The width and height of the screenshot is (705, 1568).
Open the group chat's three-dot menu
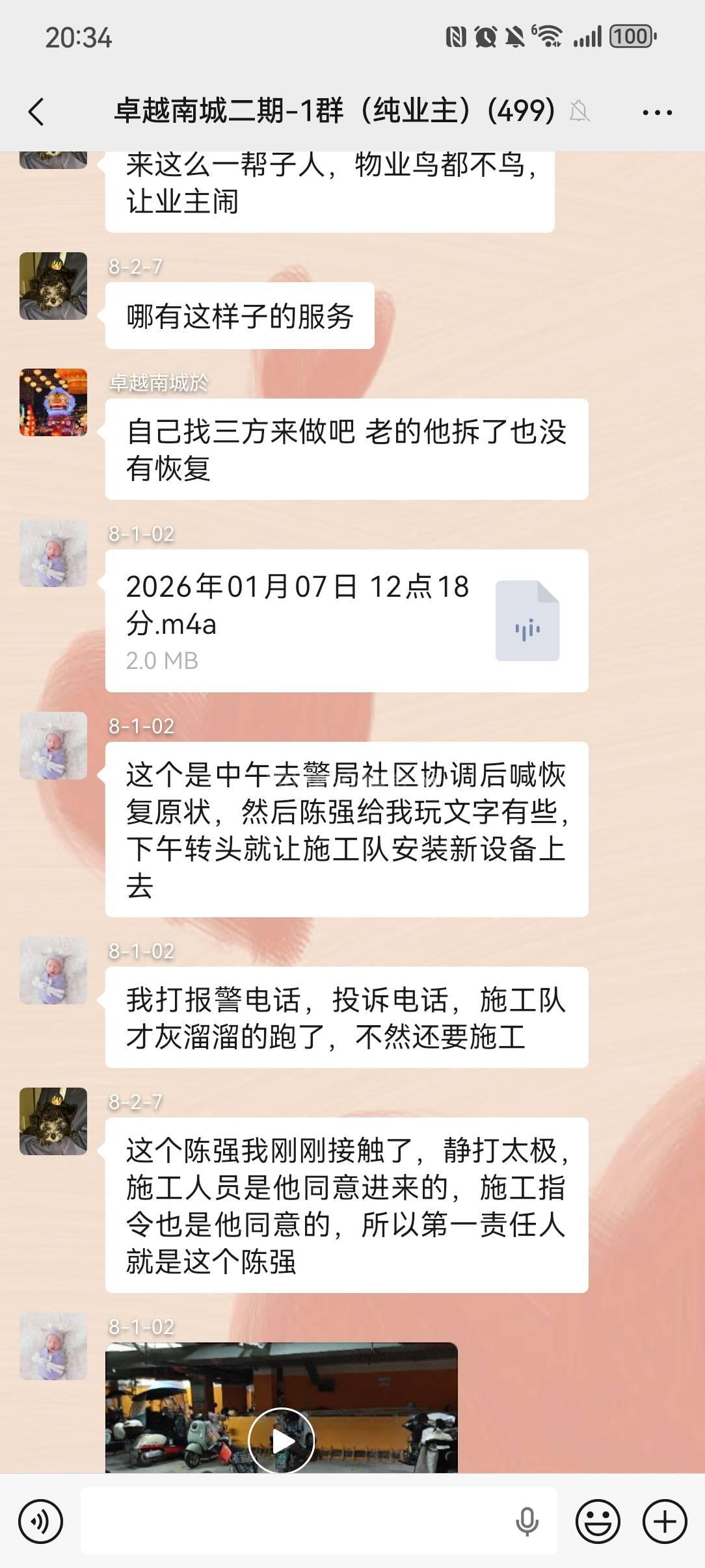coord(657,112)
